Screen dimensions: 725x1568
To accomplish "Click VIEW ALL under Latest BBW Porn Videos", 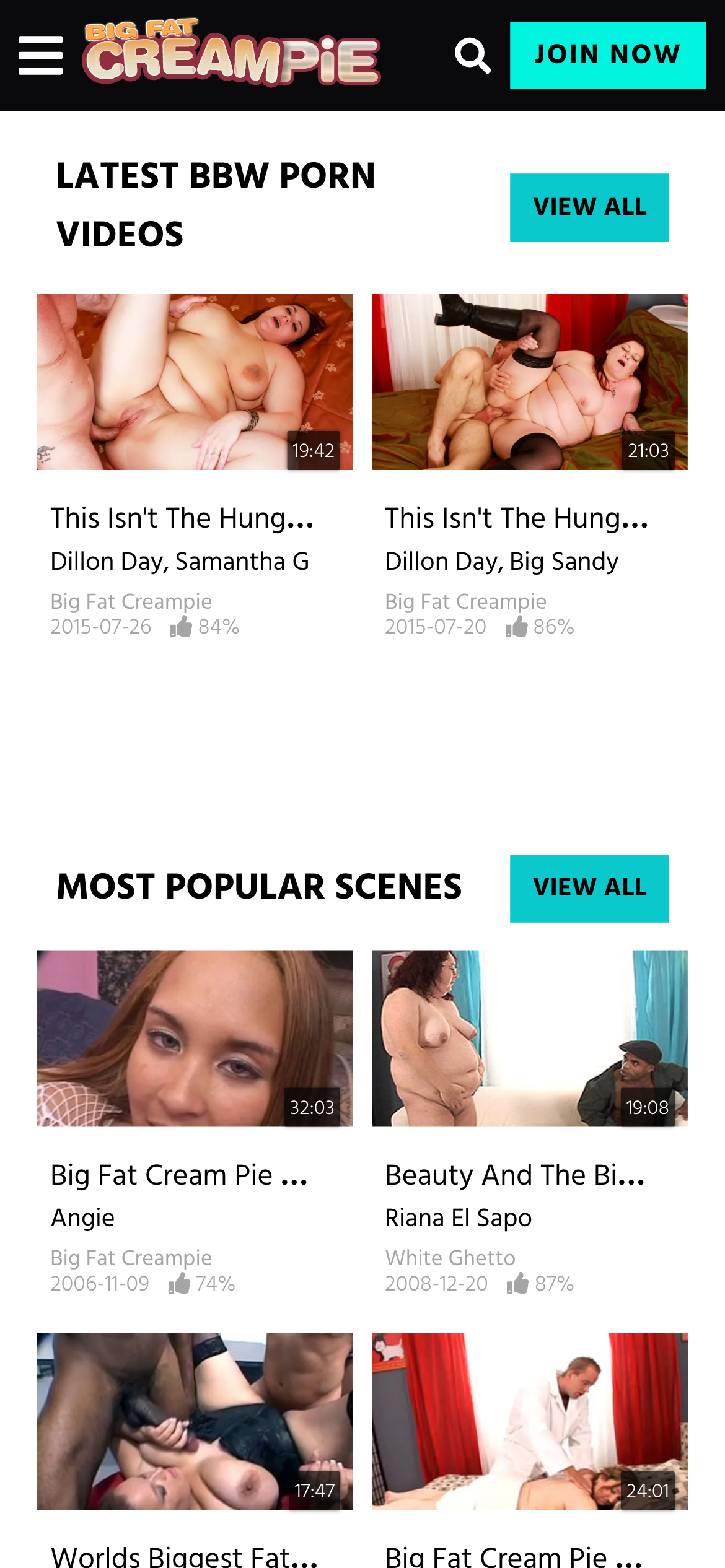I will (x=589, y=206).
